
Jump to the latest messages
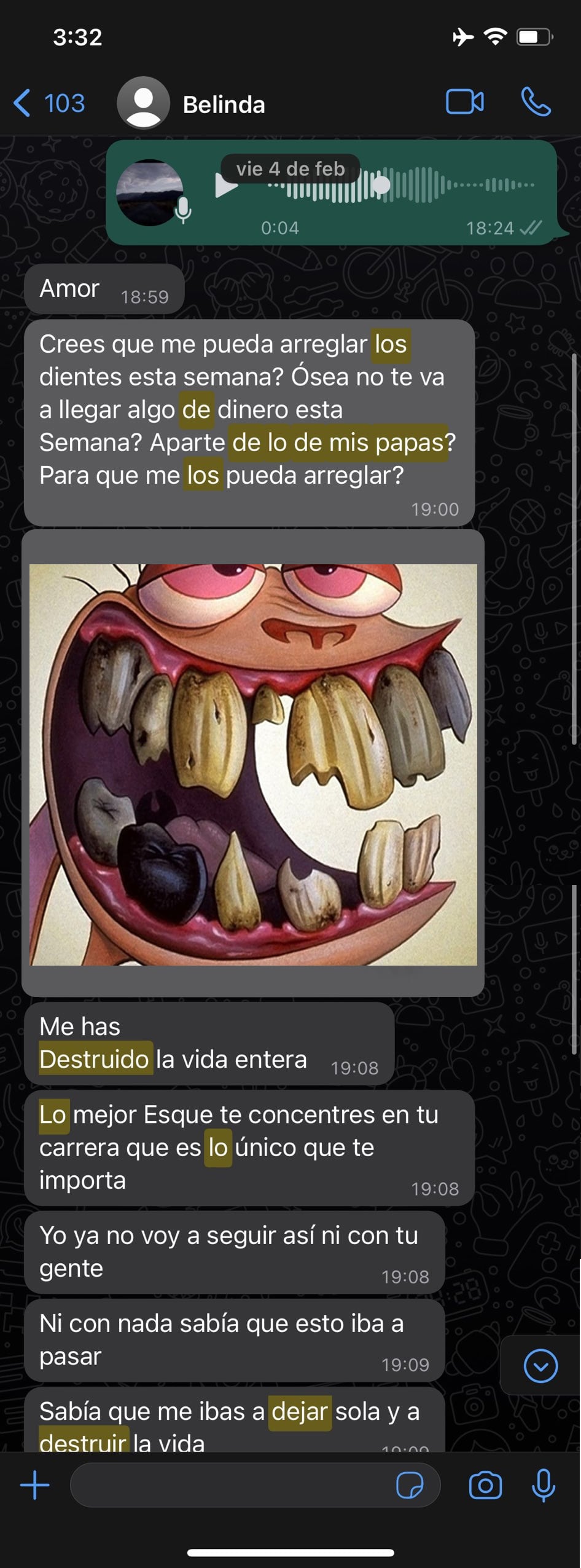540,1366
